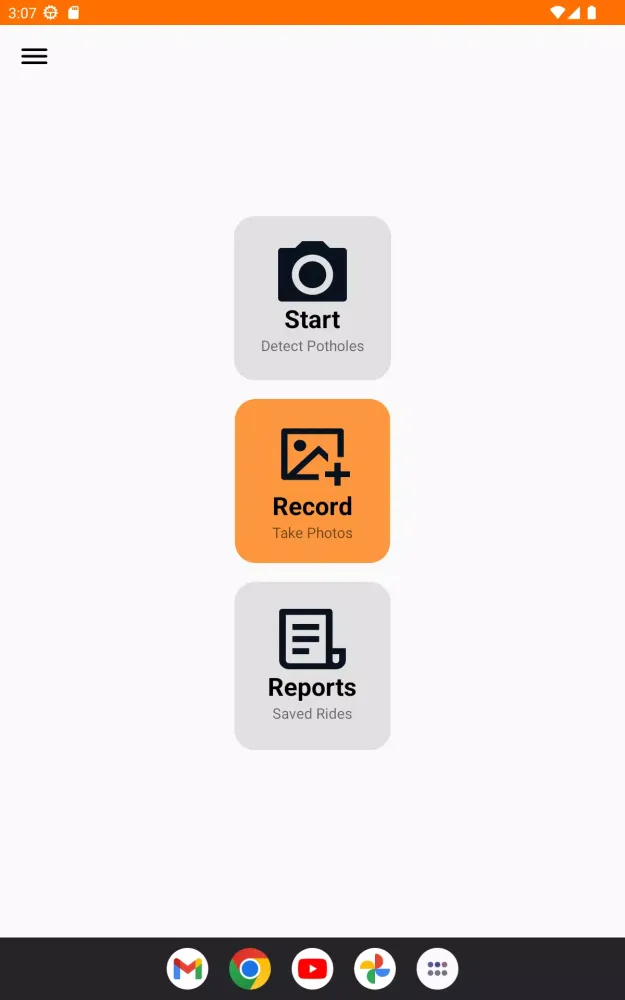Open Reports of saved rides
Viewport: 625px width, 1000px height.
[312, 665]
